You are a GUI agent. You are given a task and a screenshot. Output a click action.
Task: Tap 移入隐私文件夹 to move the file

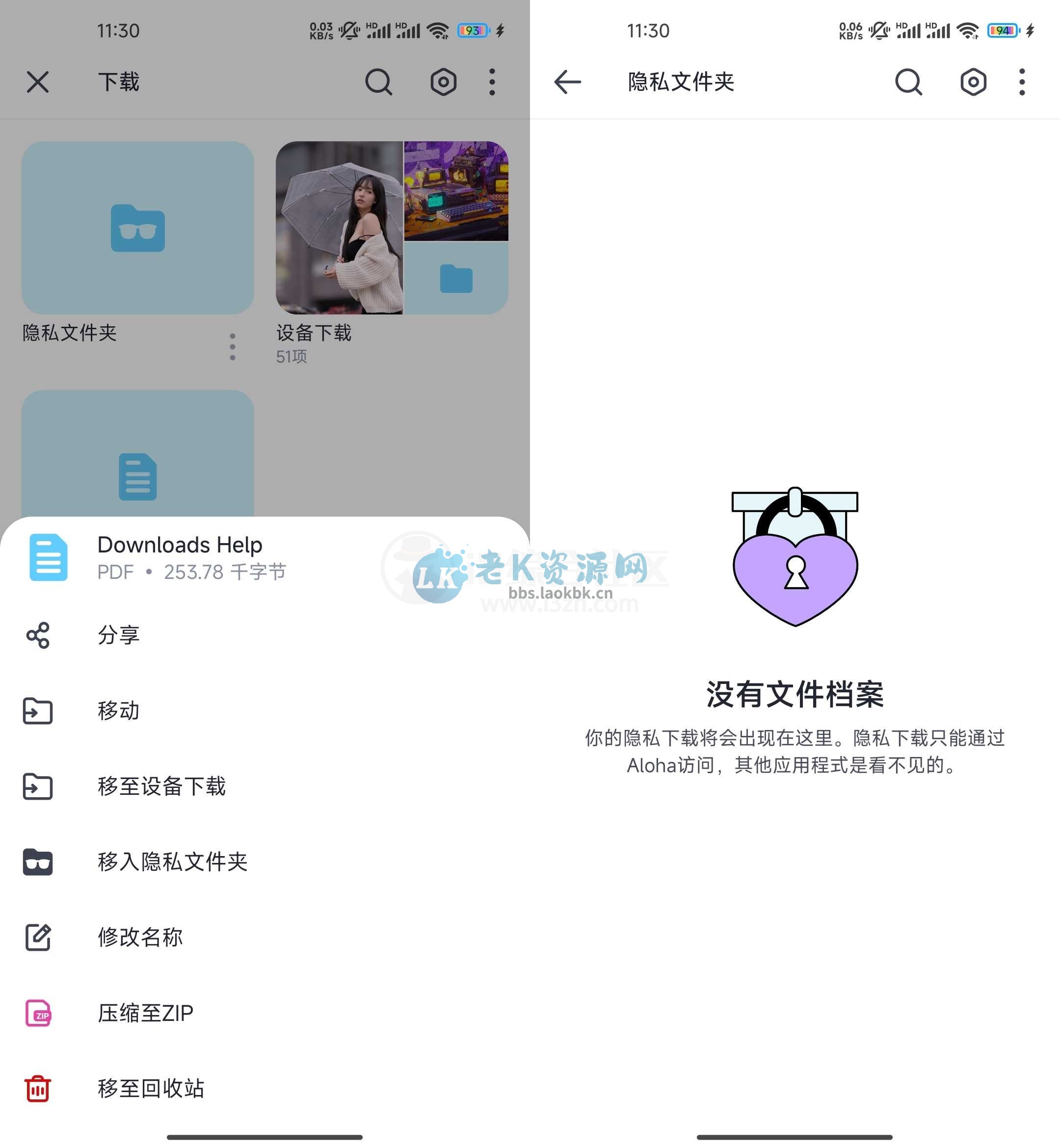click(x=172, y=861)
